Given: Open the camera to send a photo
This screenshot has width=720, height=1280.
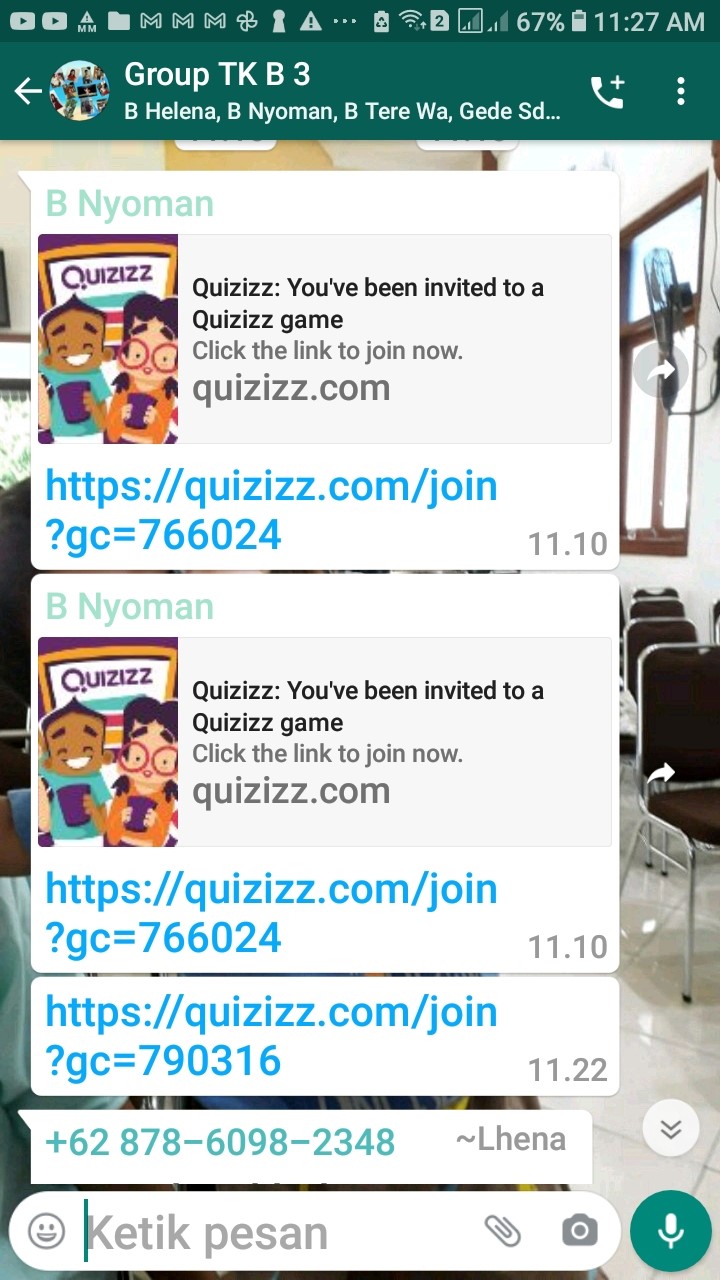Looking at the screenshot, I should coord(579,1231).
